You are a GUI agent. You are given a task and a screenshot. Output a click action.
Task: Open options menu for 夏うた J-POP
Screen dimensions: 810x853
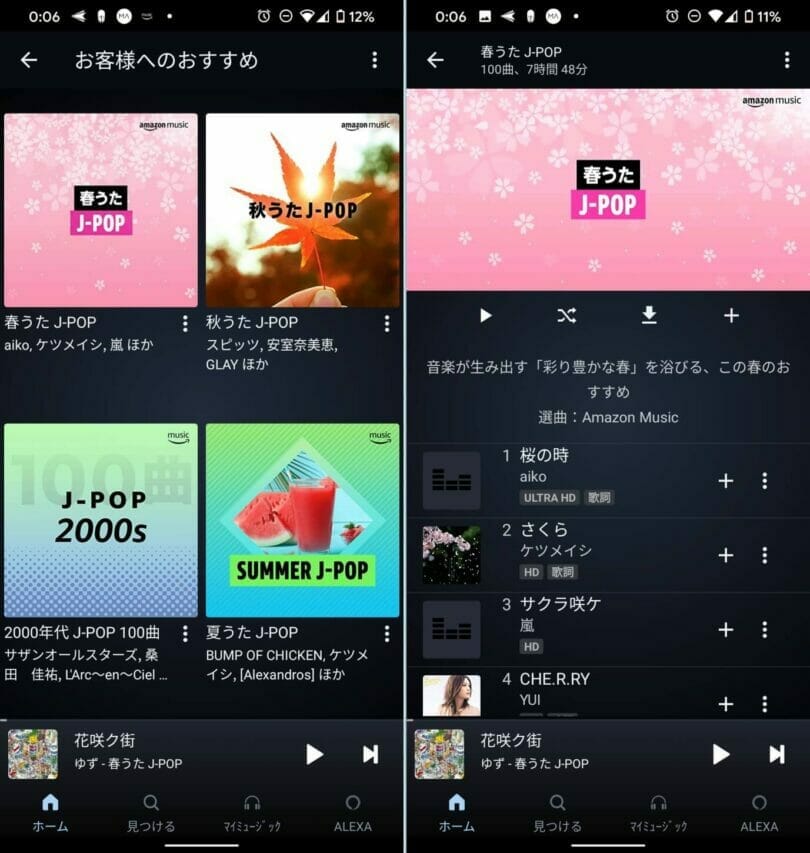click(x=387, y=633)
